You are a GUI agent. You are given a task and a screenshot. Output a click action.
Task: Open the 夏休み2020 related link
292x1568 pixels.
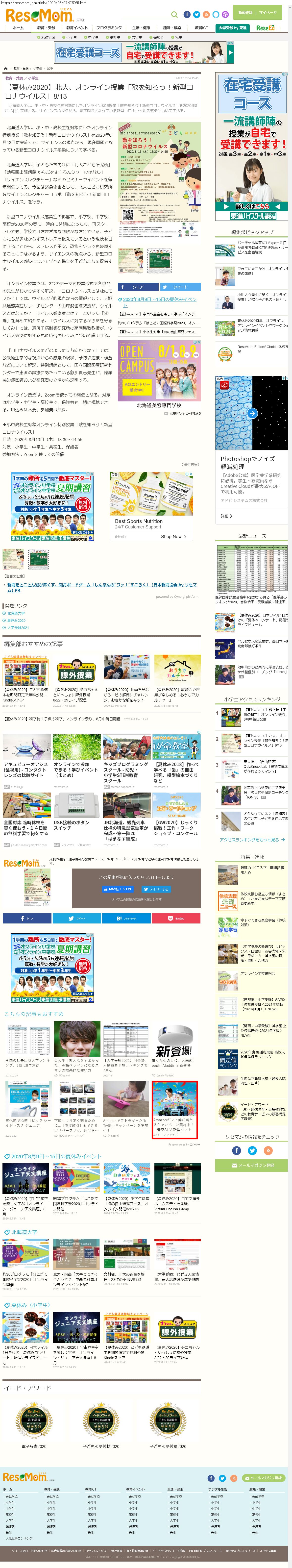(16, 620)
